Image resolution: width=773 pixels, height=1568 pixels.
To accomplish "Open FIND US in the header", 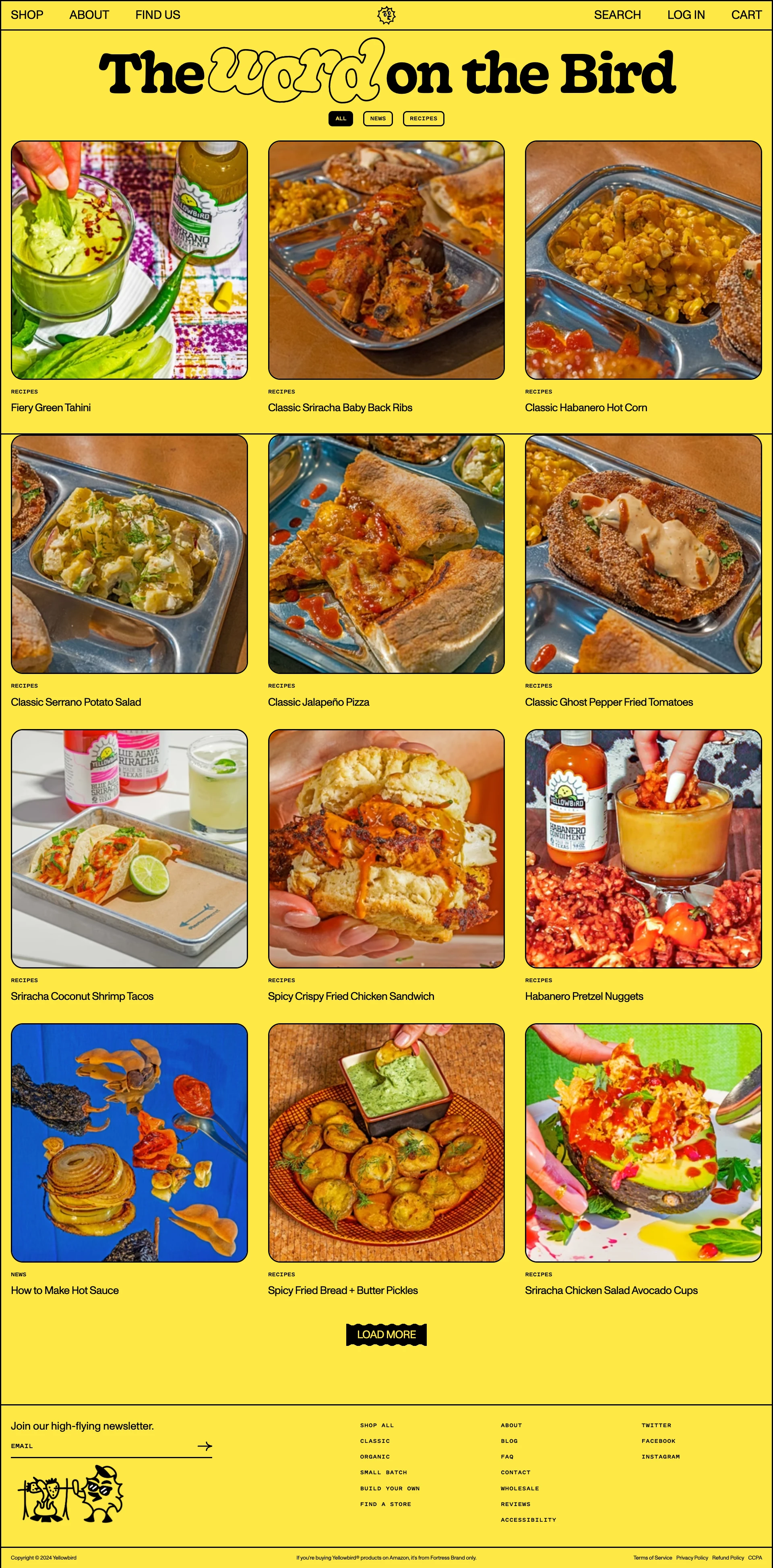I will 157,14.
